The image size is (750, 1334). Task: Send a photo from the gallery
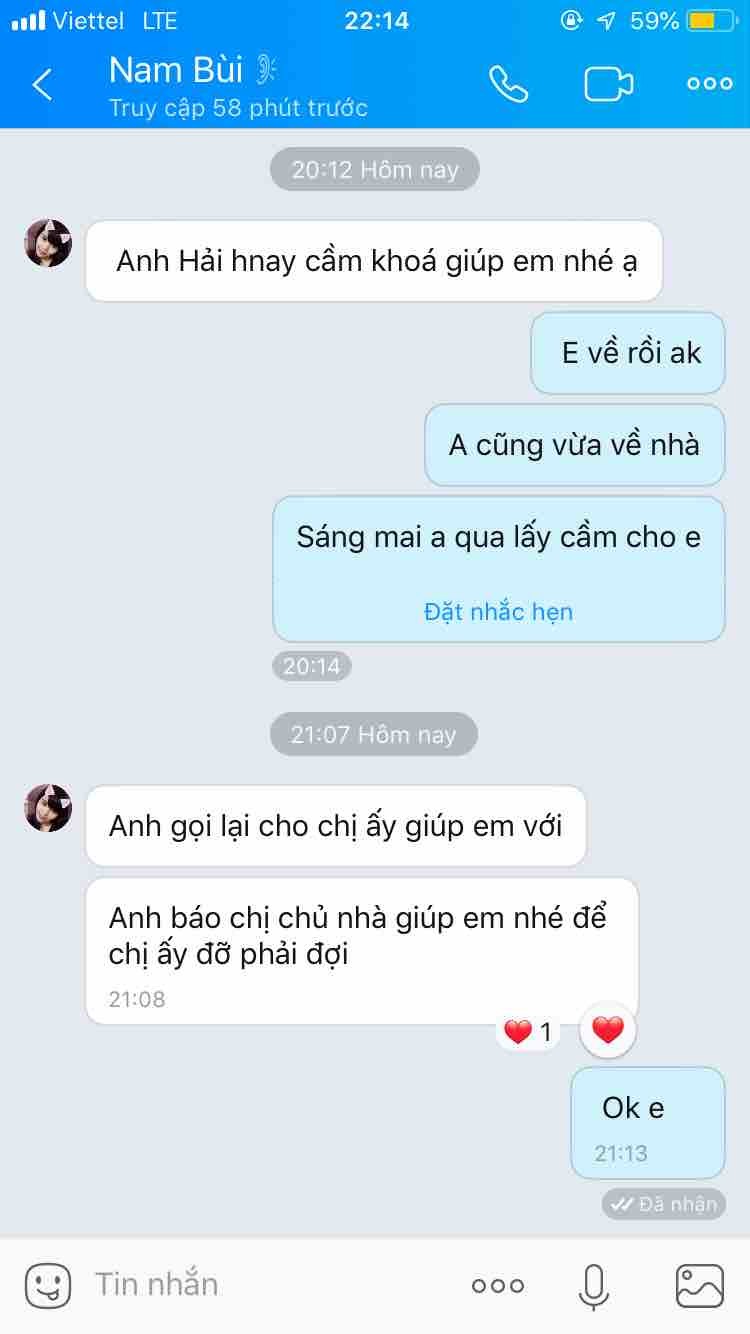(699, 1286)
